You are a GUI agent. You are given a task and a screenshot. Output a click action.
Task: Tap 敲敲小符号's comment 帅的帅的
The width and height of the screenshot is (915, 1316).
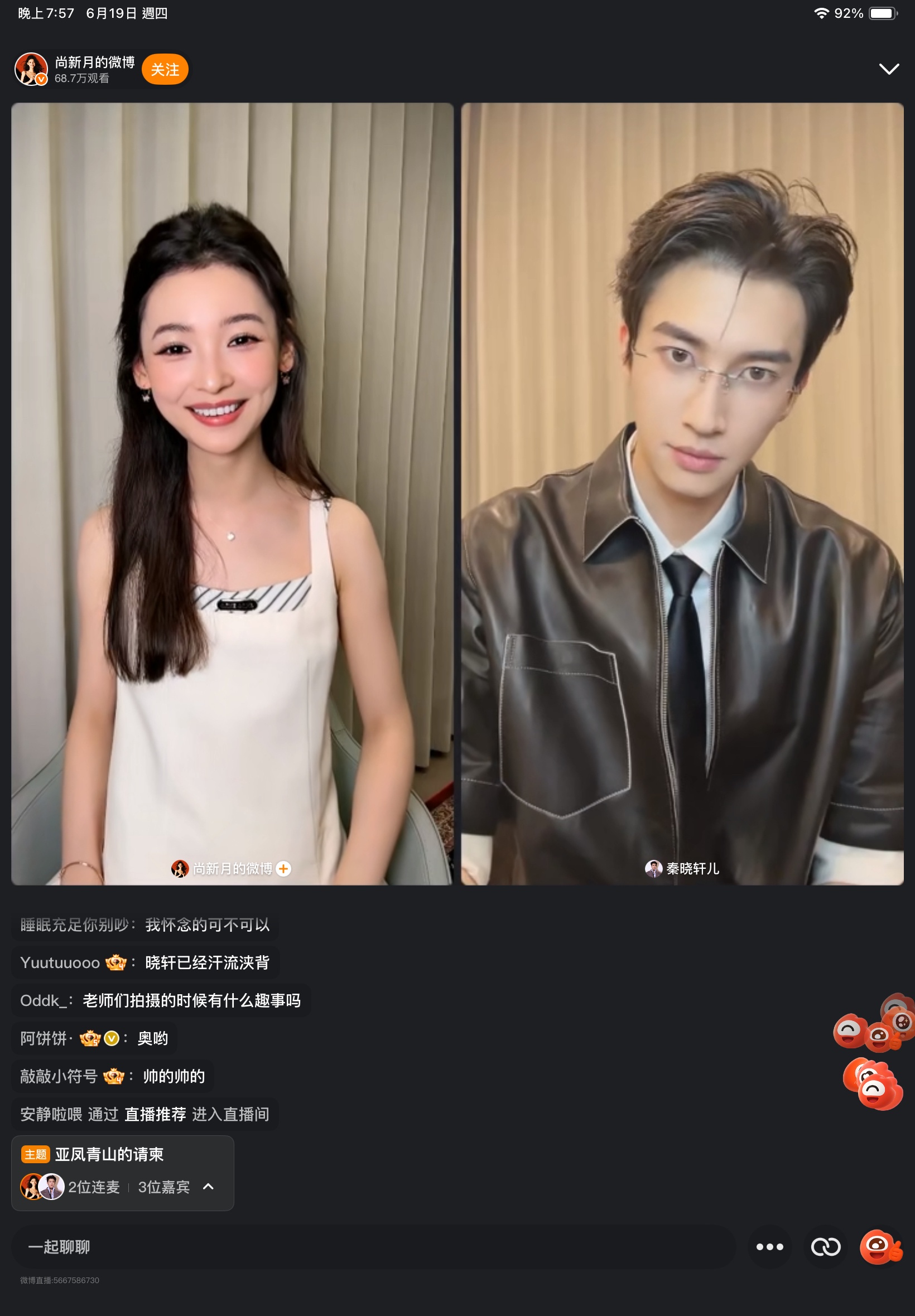(x=112, y=1076)
